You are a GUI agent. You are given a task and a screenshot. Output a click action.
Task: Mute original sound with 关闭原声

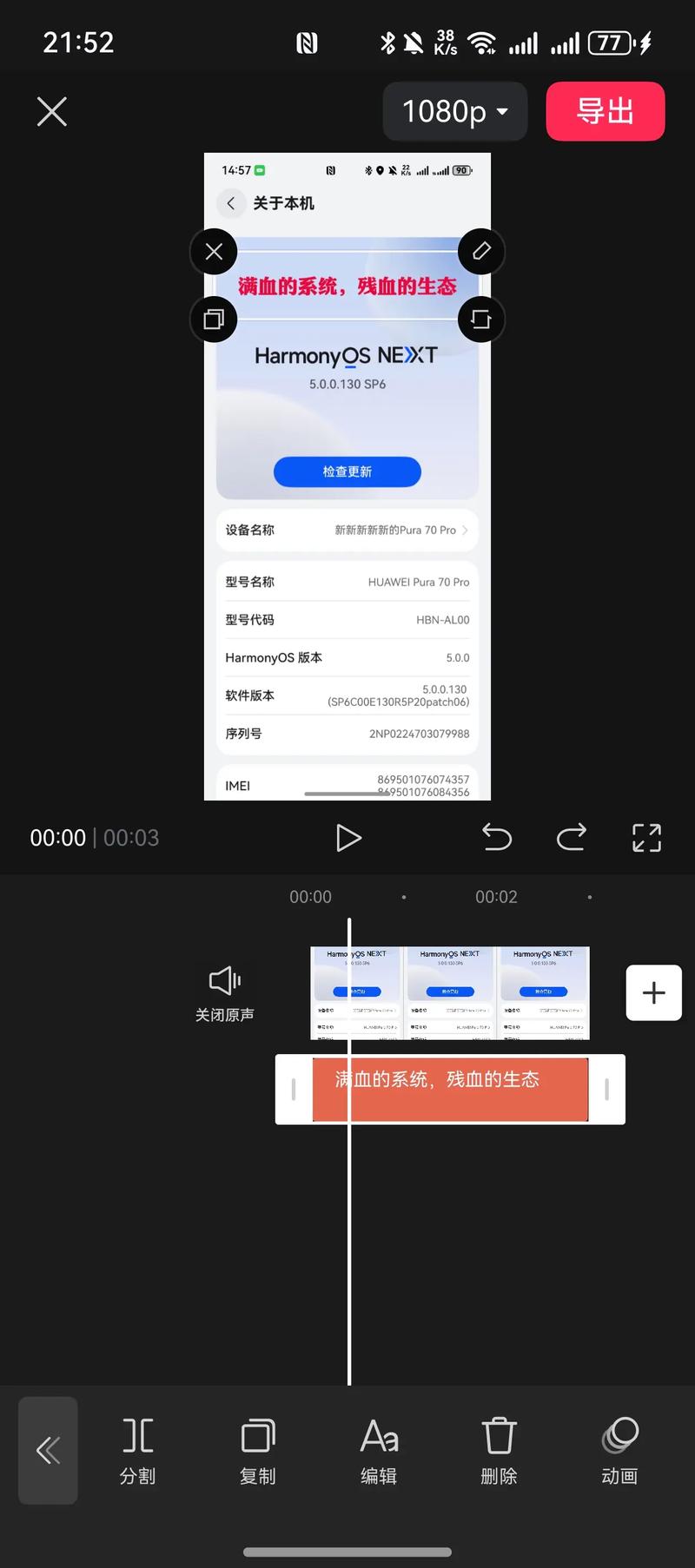tap(225, 992)
